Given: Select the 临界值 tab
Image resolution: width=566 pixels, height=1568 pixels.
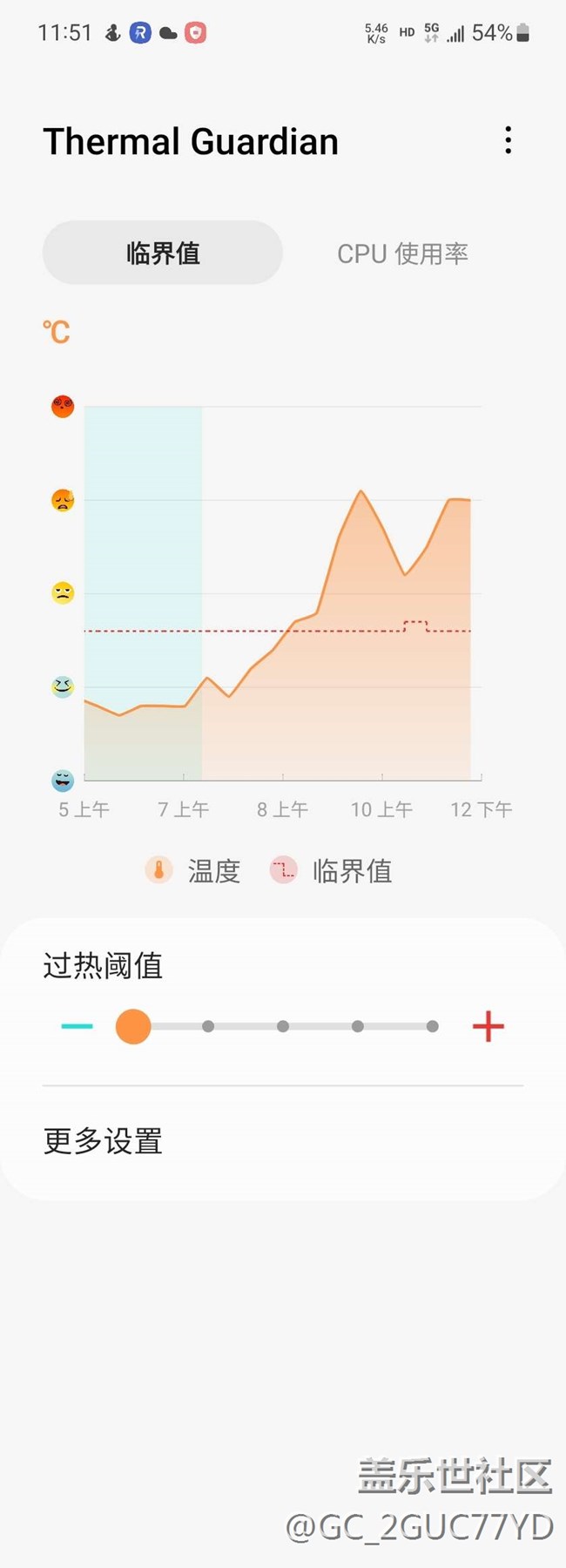Looking at the screenshot, I should click(x=163, y=253).
